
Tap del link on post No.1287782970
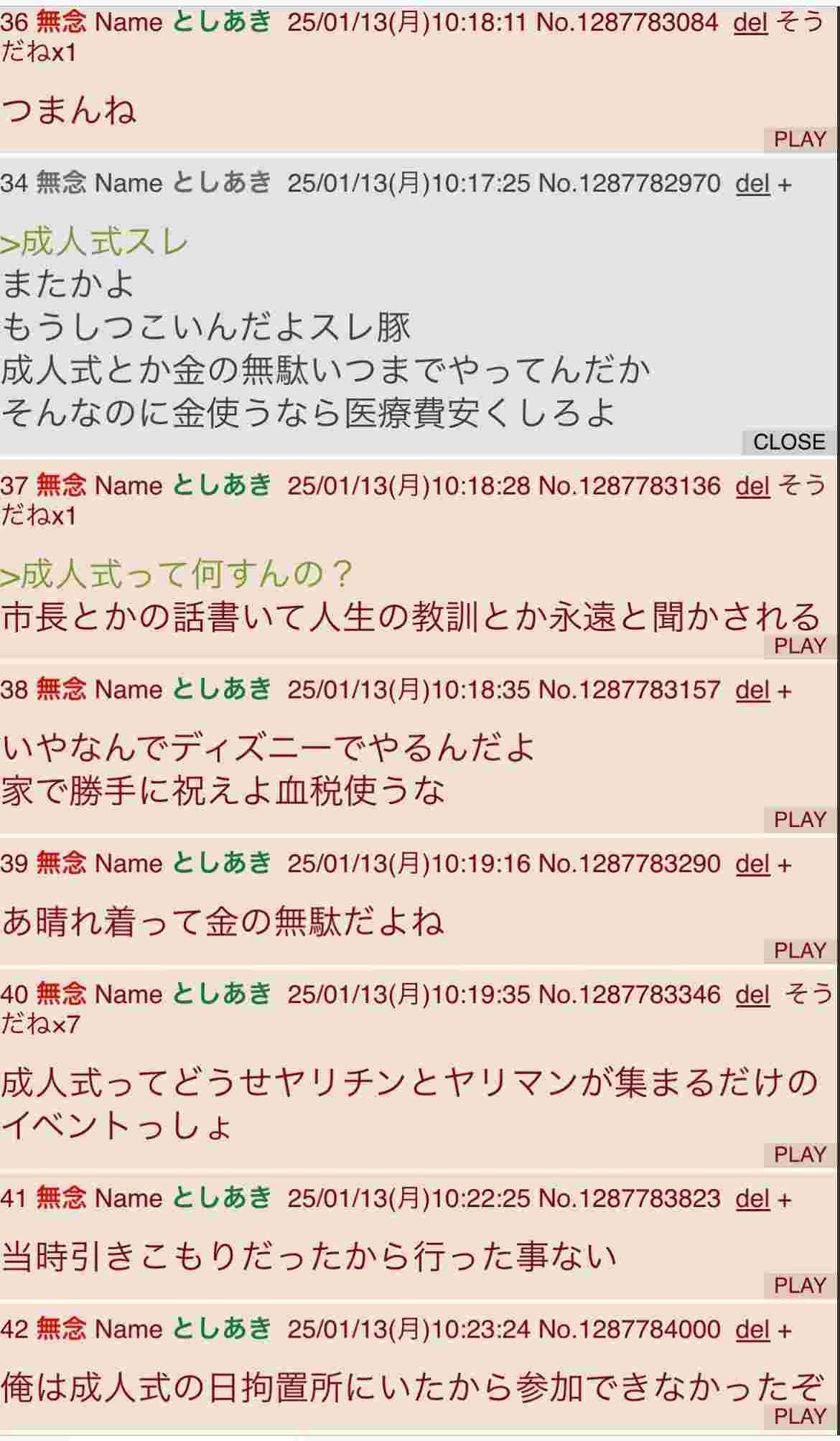(752, 184)
